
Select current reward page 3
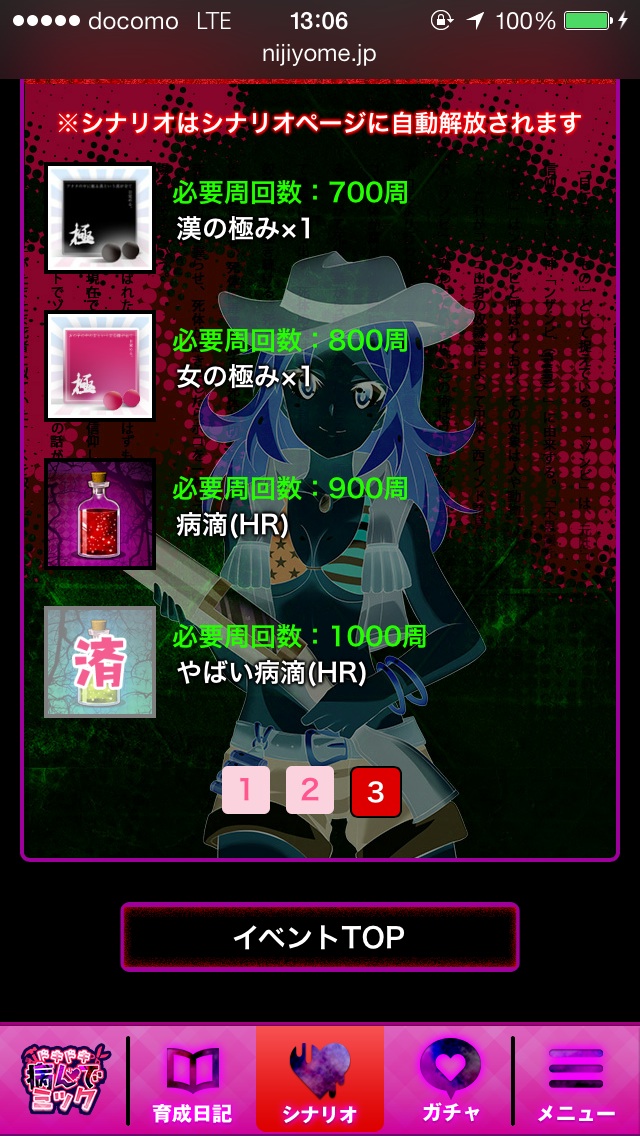click(x=375, y=792)
